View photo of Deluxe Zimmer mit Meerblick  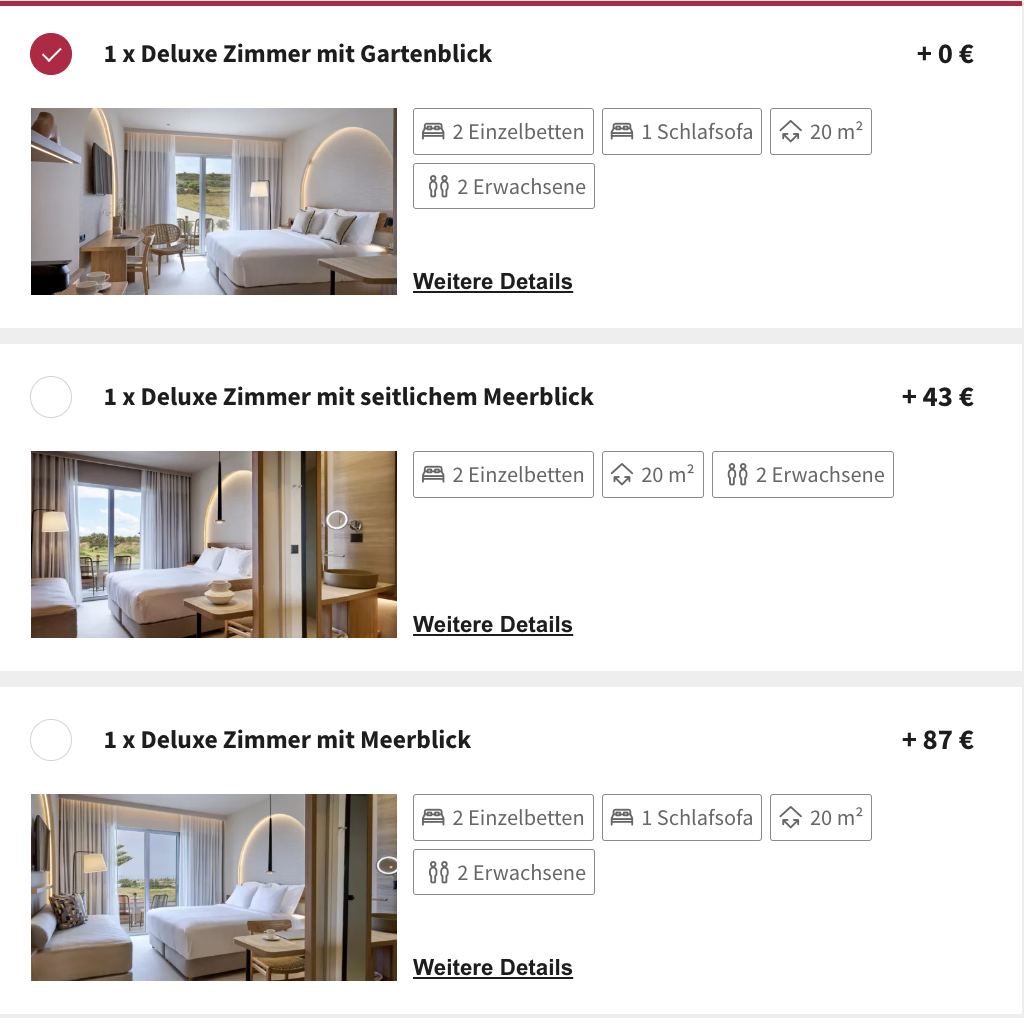213,887
